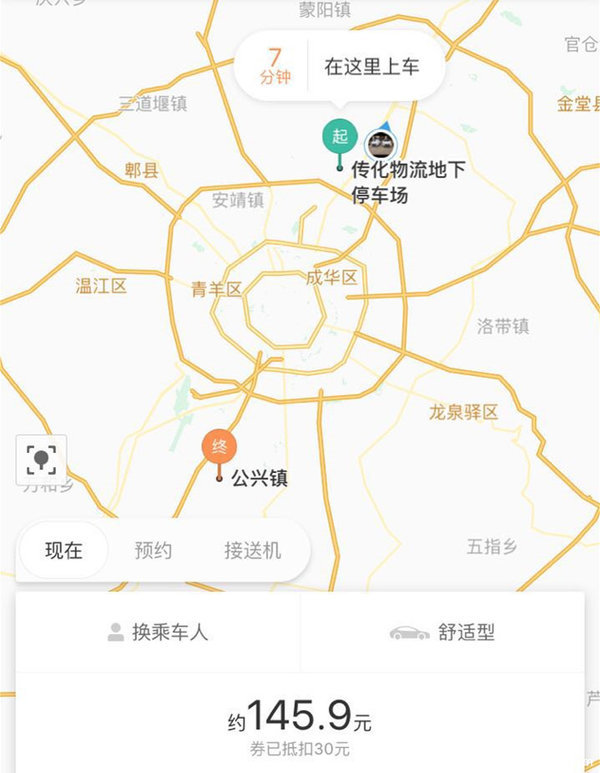The width and height of the screenshot is (600, 773).
Task: Tap the green 起 start marker
Action: point(338,137)
